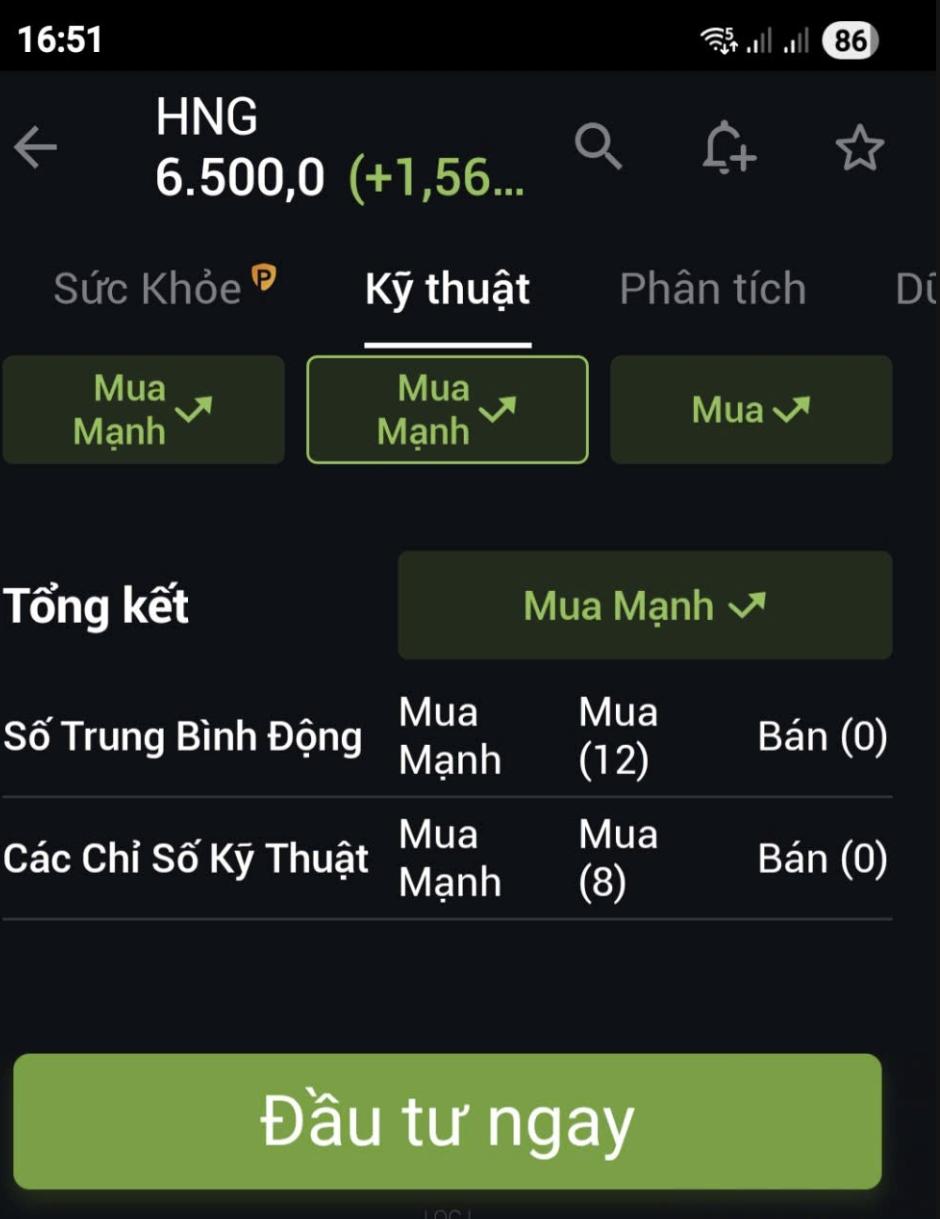Select the Kỹ thuật tab
Viewport: 940px width, 1219px height.
[x=447, y=289]
